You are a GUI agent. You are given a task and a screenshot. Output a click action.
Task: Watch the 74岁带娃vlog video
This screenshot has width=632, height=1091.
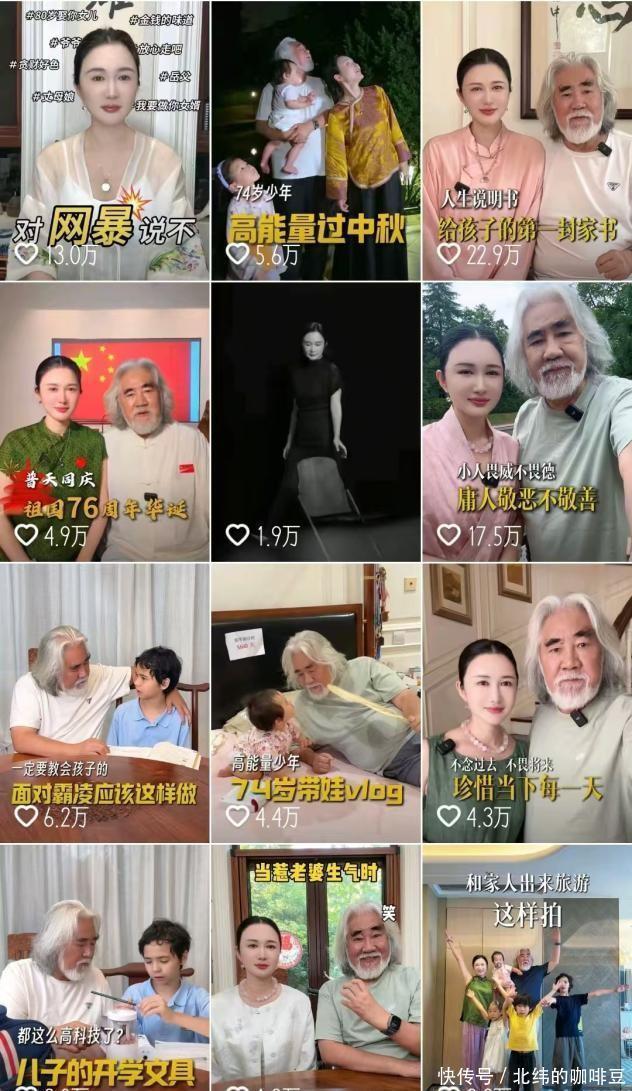(316, 703)
